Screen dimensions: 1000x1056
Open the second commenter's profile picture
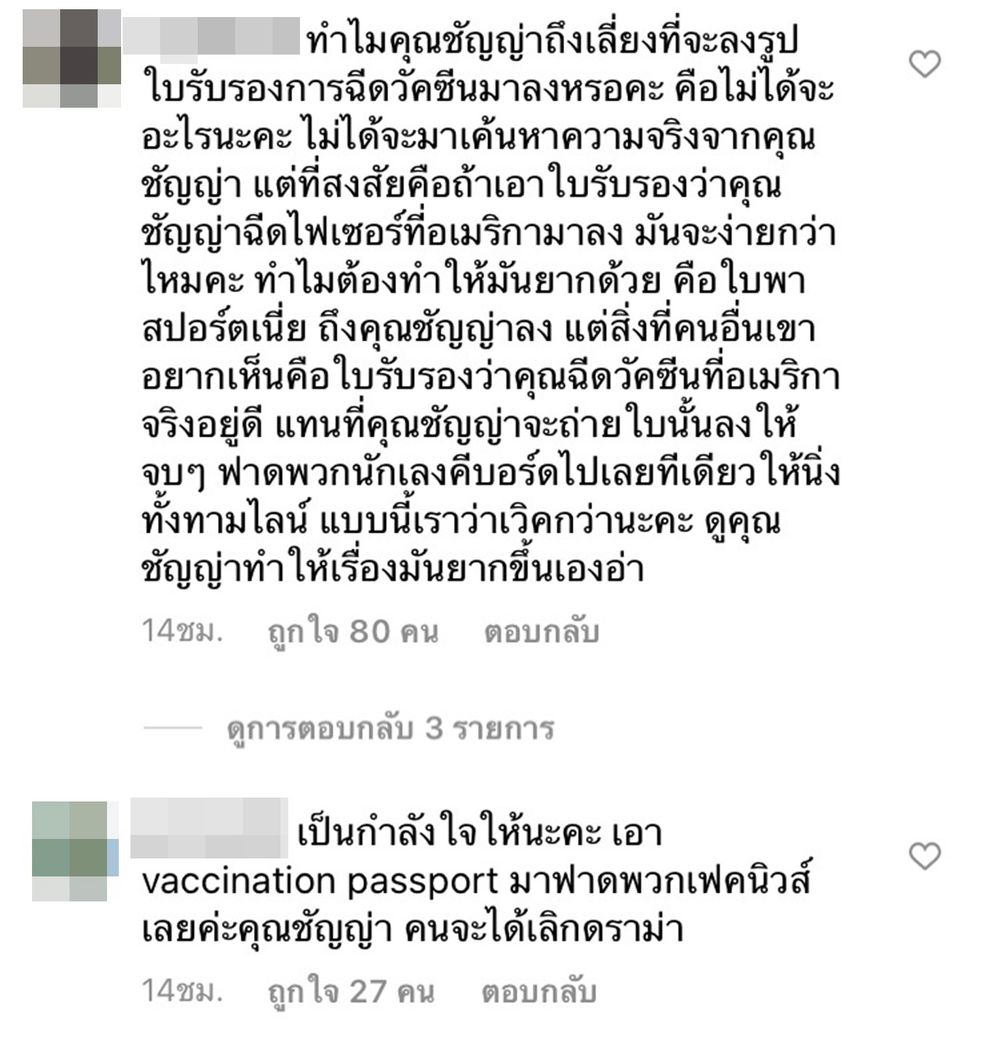(x=72, y=850)
